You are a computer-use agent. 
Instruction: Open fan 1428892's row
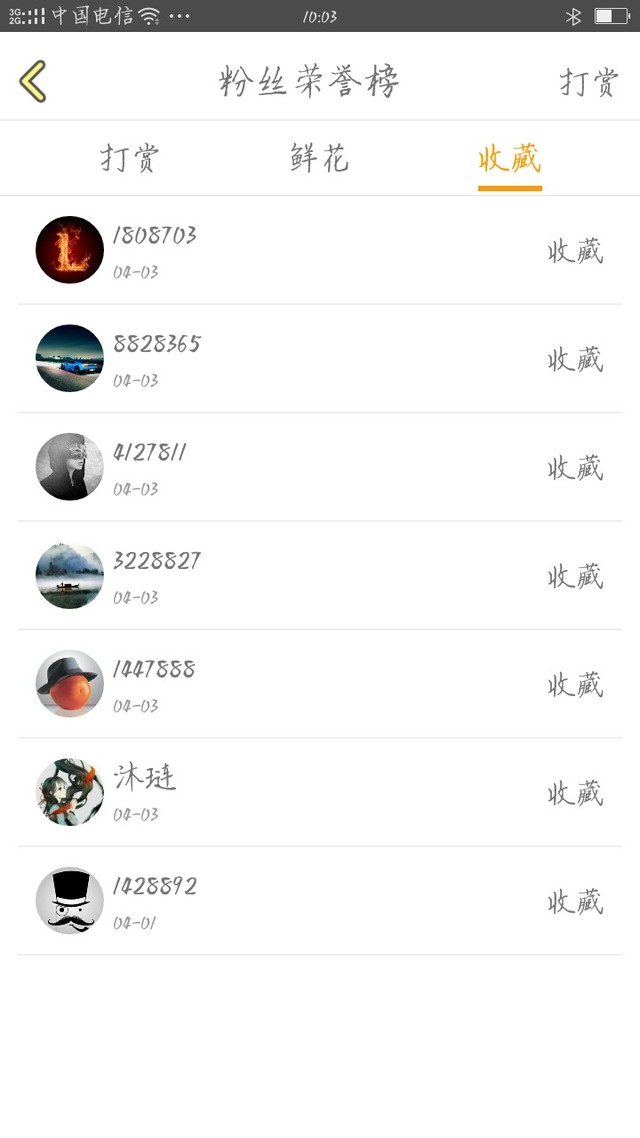320,901
